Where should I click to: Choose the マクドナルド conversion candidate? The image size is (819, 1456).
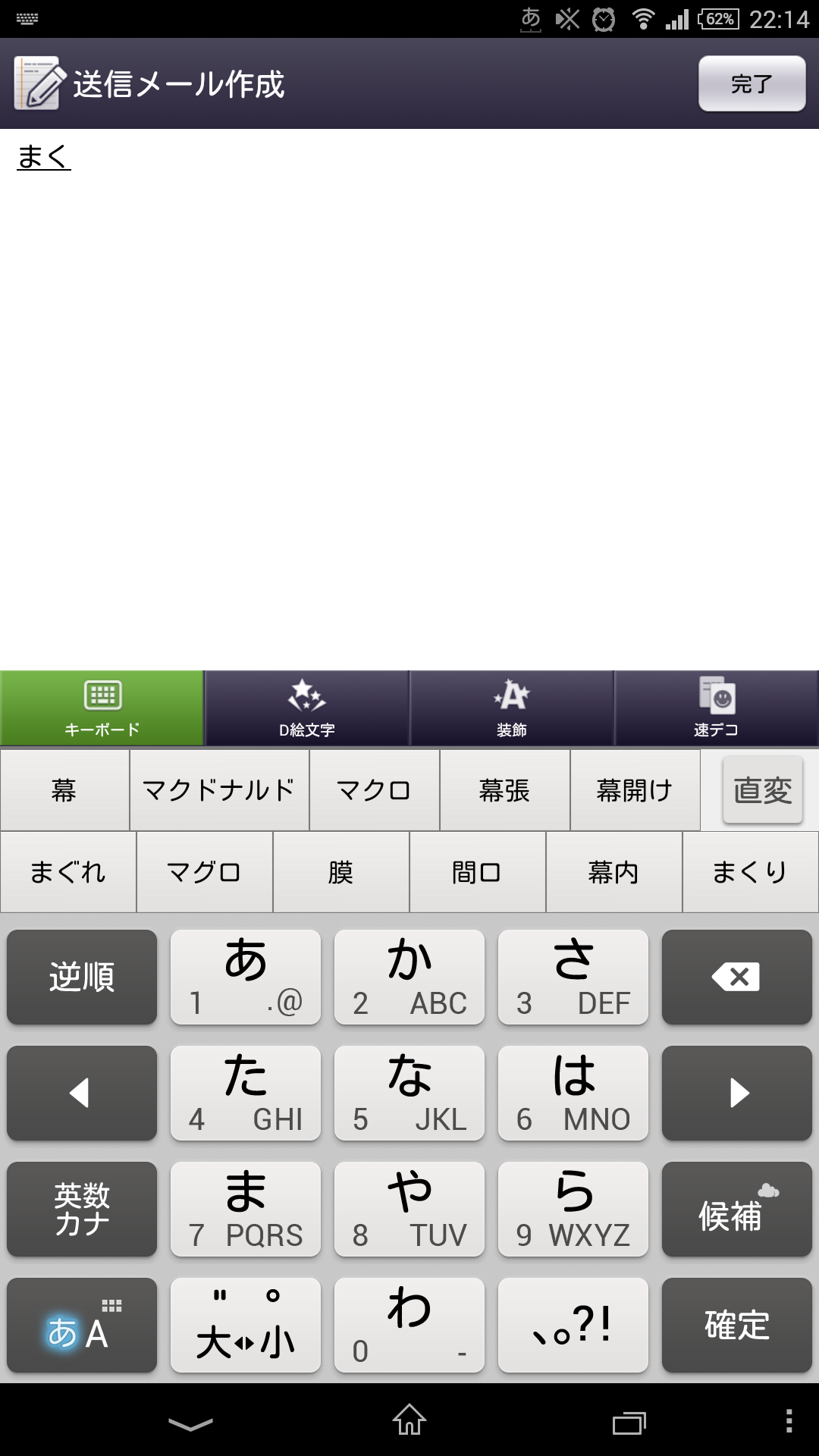pos(219,790)
